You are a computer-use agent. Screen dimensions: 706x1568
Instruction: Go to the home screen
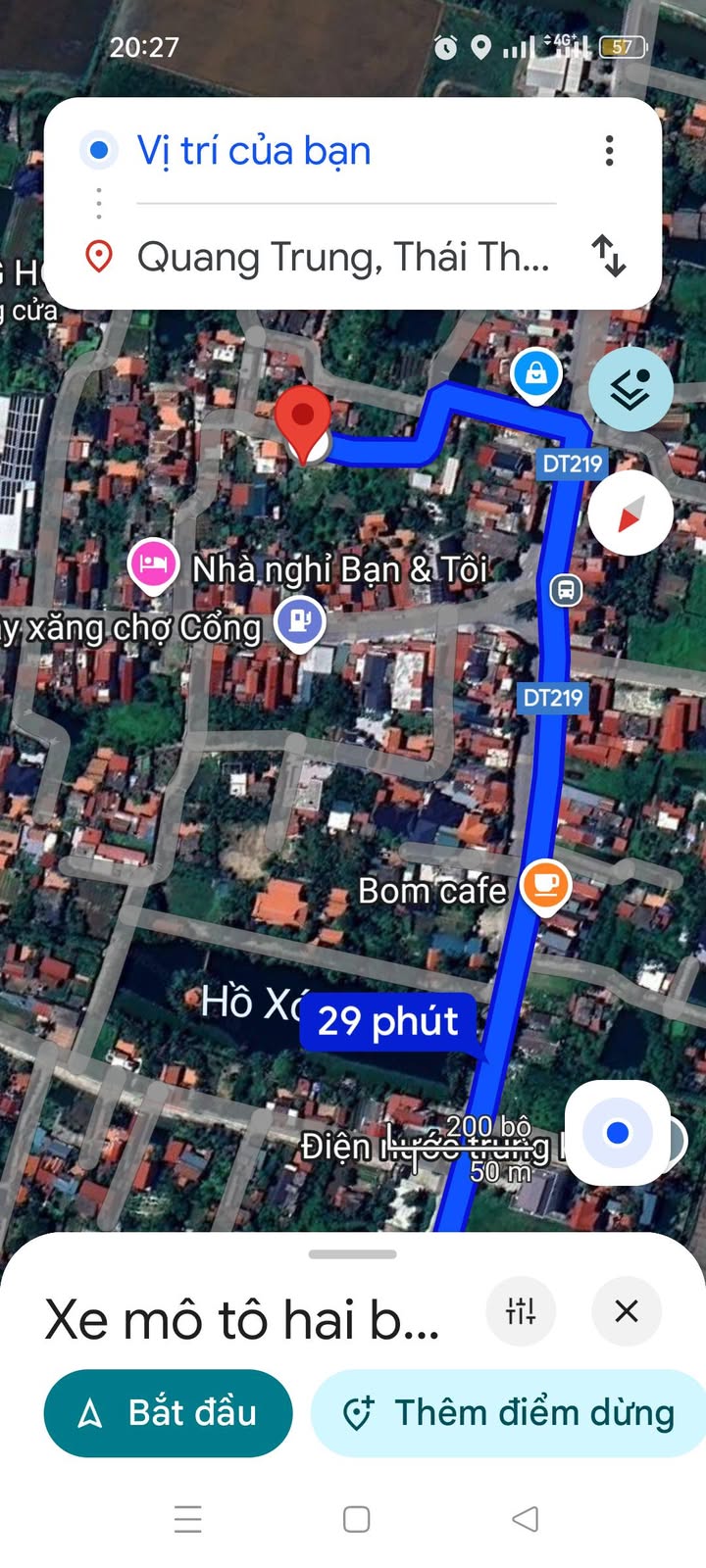tap(356, 1519)
